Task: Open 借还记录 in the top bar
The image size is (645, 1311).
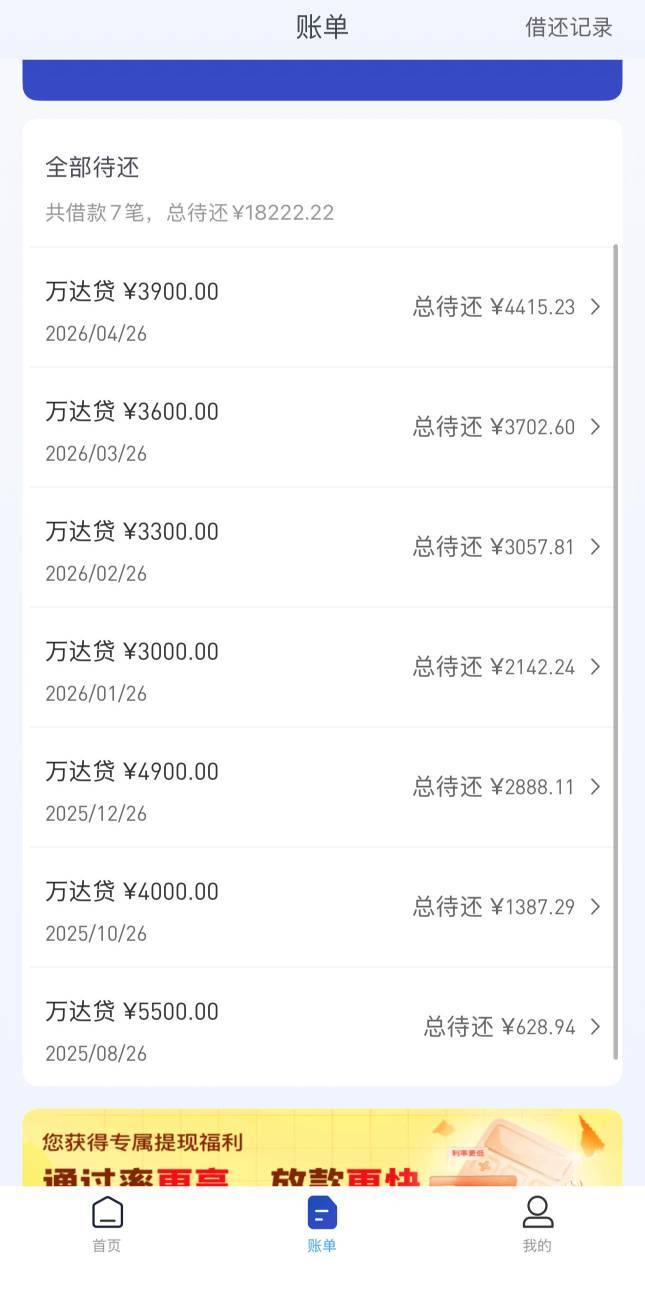Action: (x=568, y=27)
